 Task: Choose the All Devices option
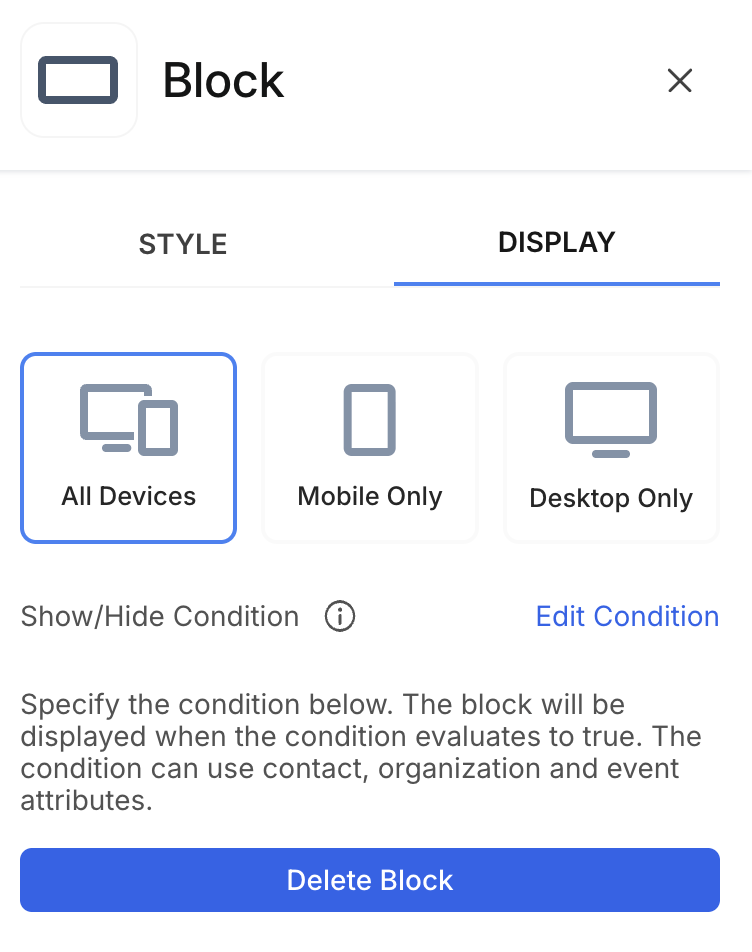[128, 448]
